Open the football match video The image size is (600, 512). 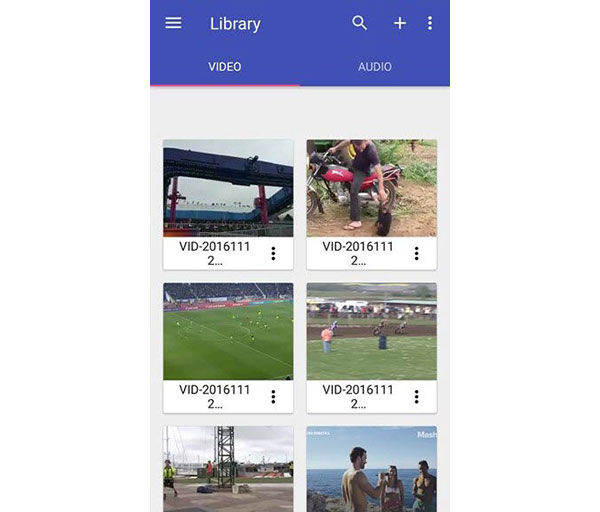tap(228, 331)
